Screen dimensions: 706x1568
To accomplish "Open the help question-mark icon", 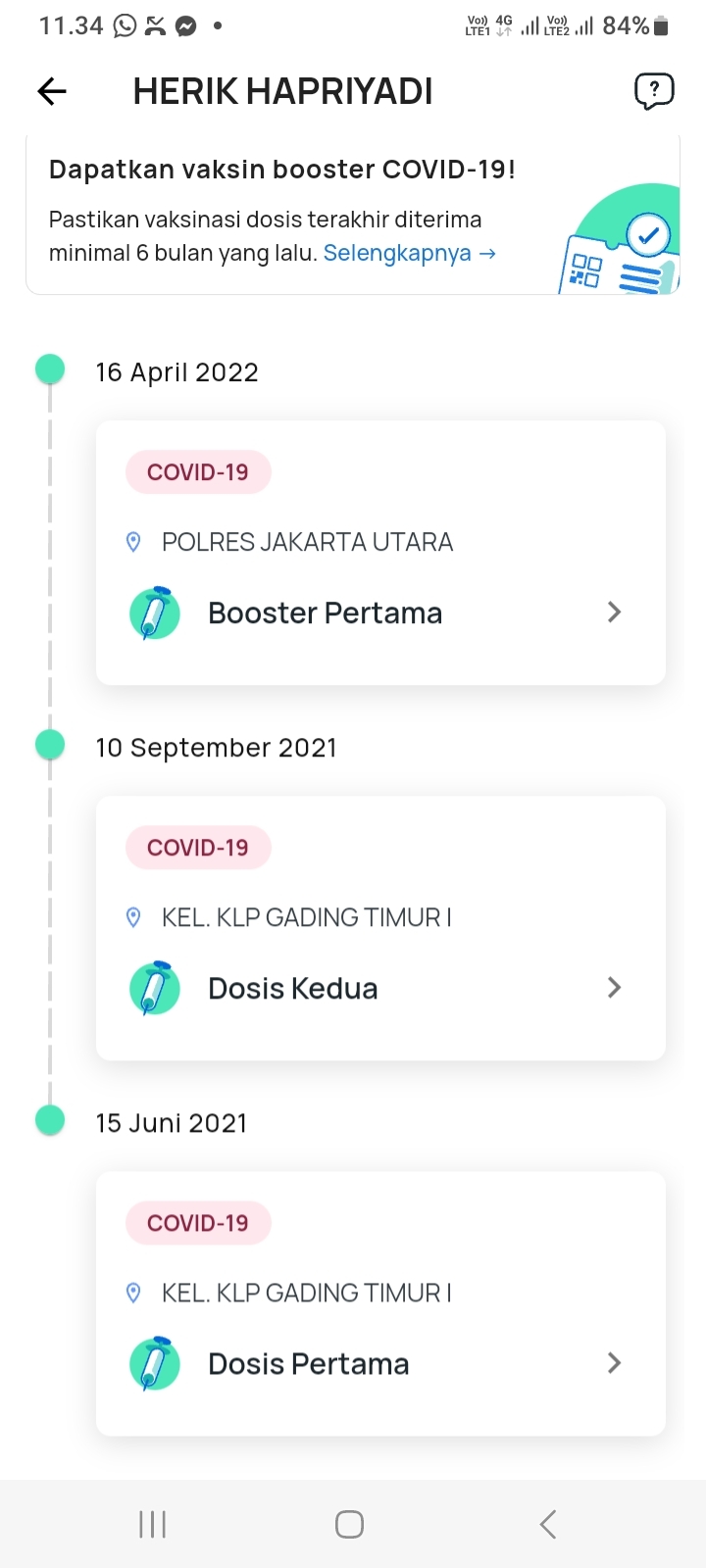I will (654, 92).
